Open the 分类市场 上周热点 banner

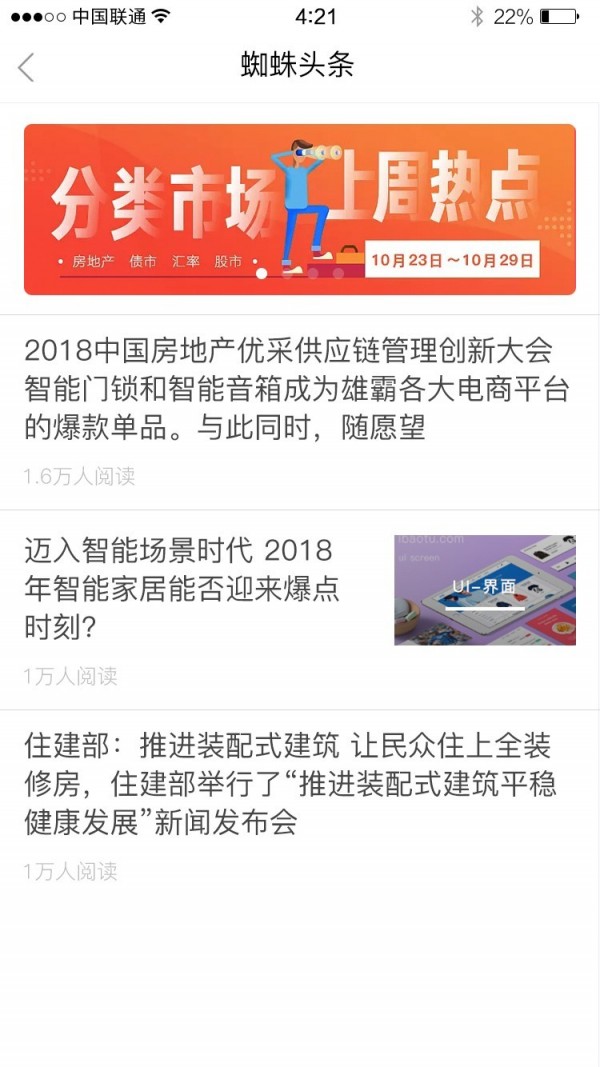coord(299,208)
